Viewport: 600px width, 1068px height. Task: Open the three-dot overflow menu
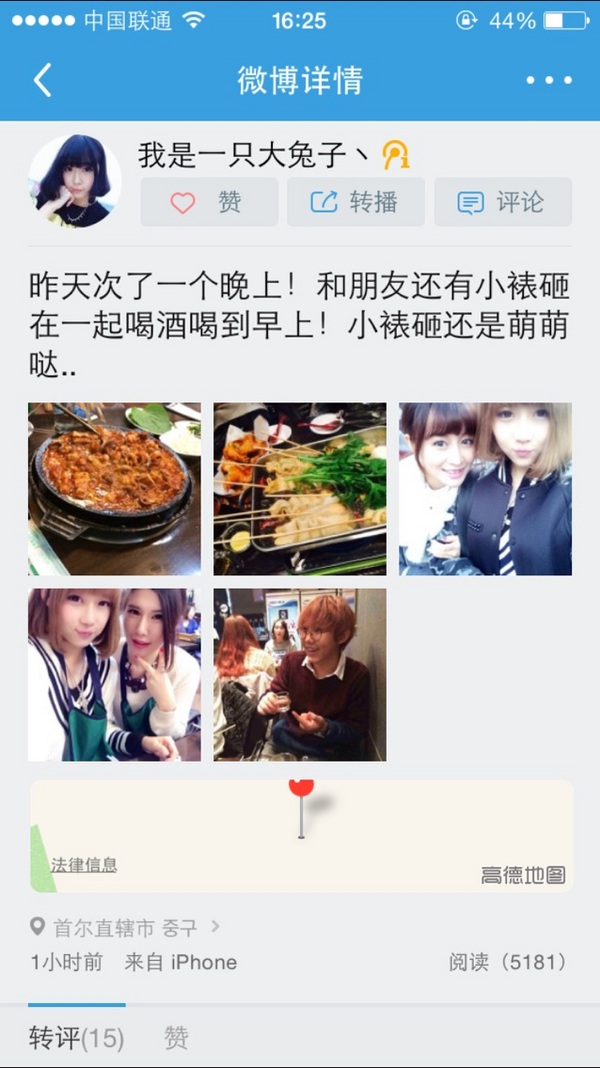[549, 80]
